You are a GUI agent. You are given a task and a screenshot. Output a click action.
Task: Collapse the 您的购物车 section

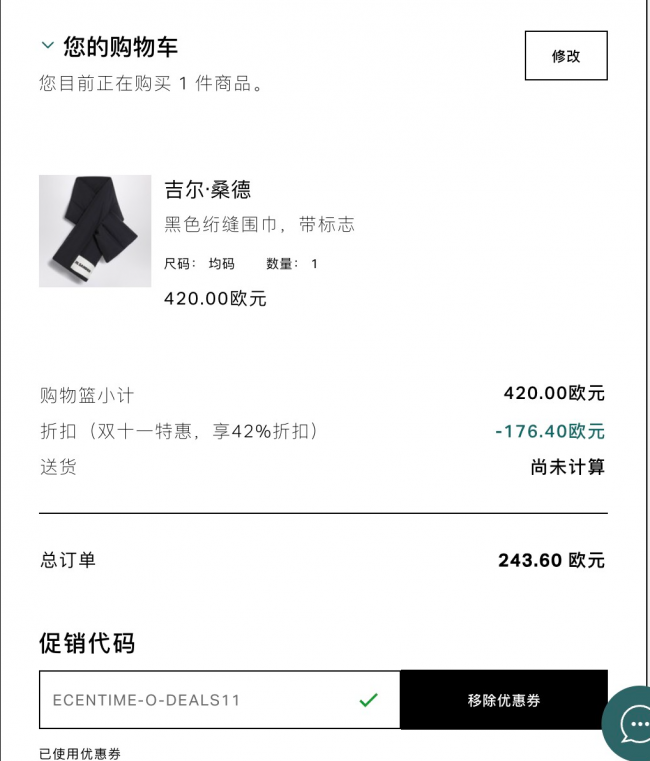47,46
